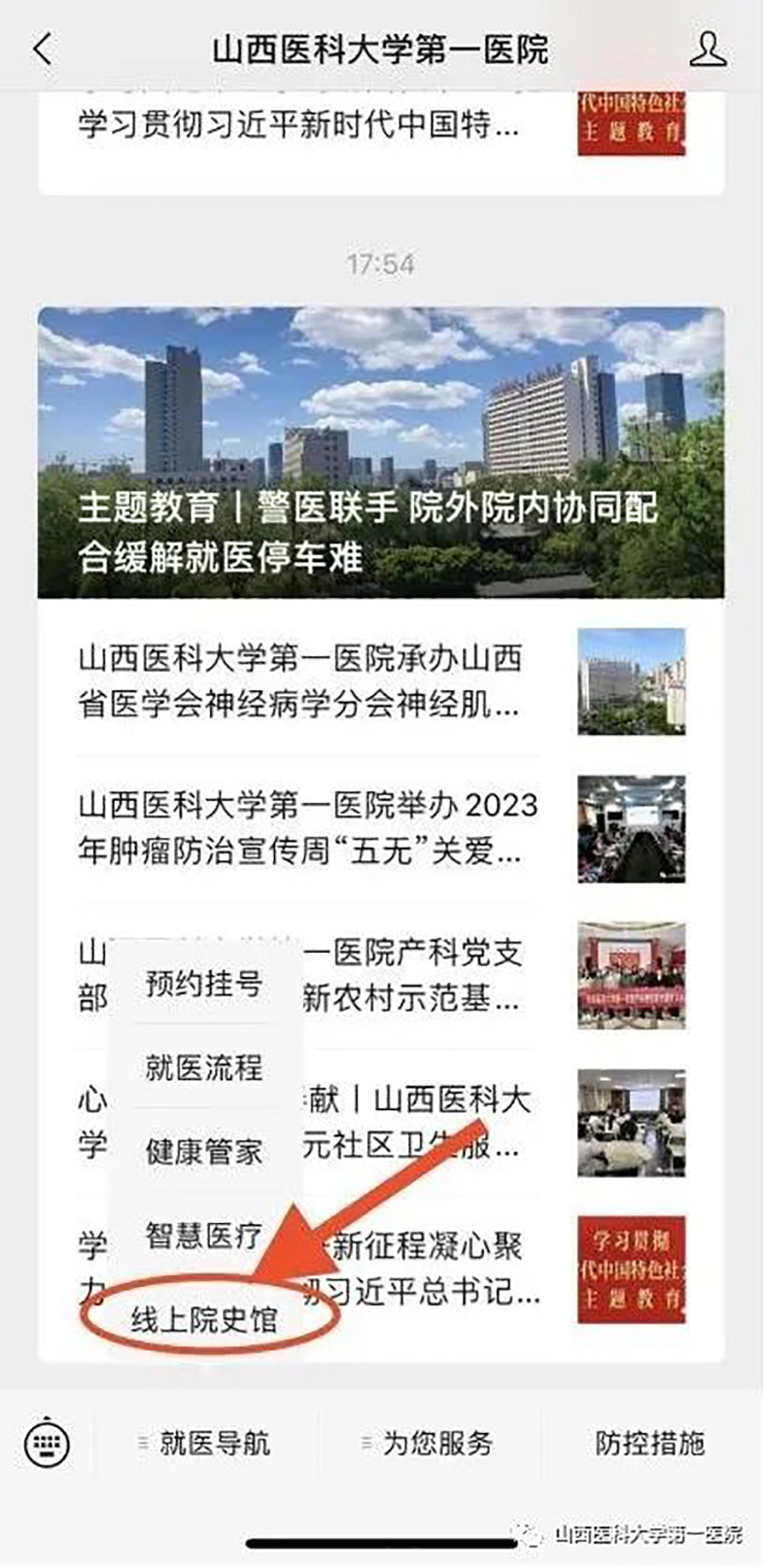Open the 防控措施 menu

tap(649, 1443)
